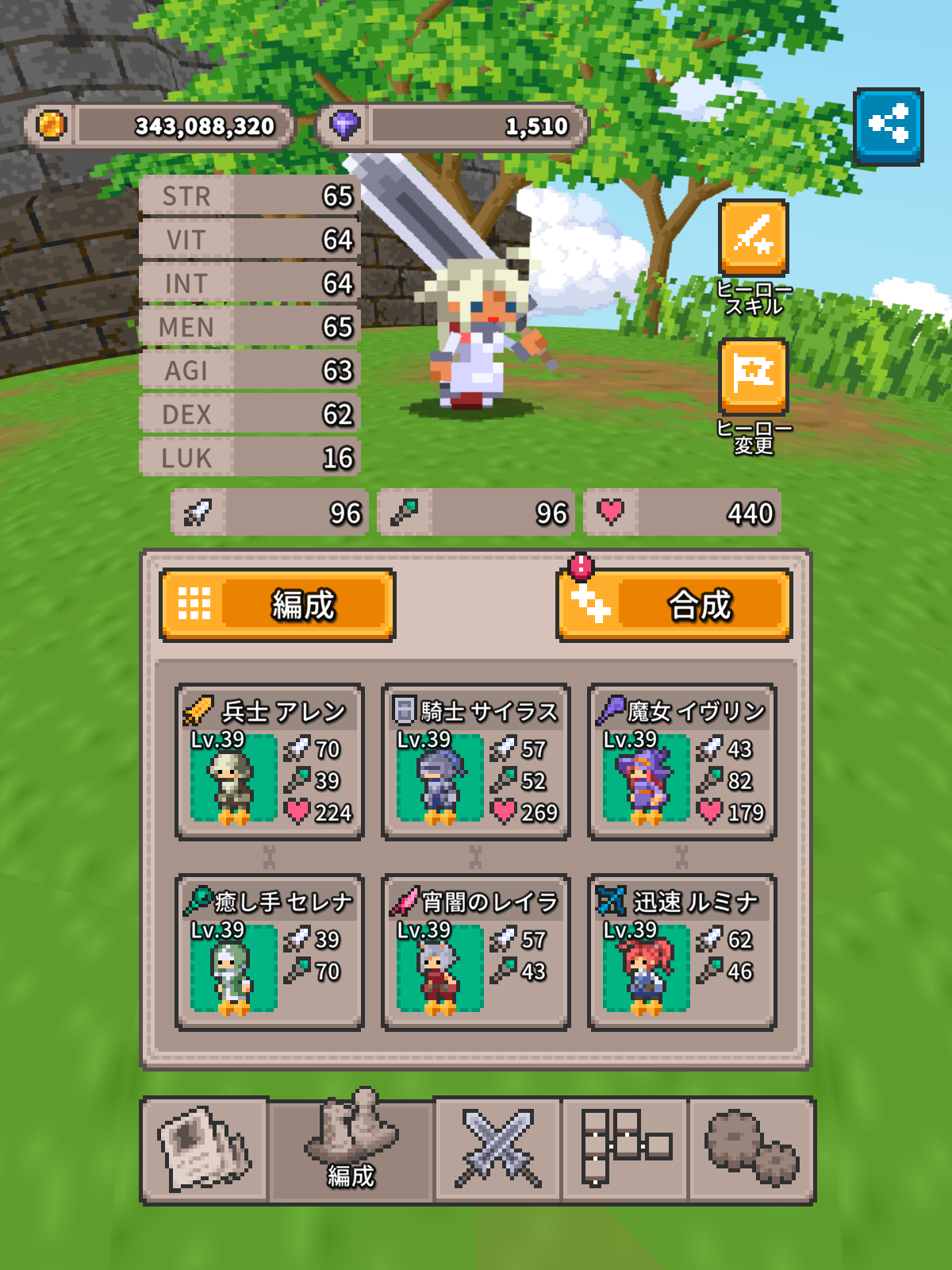Open the ヒーロースキル hero skill button
Image resolution: width=952 pixels, height=1270 pixels.
753,239
